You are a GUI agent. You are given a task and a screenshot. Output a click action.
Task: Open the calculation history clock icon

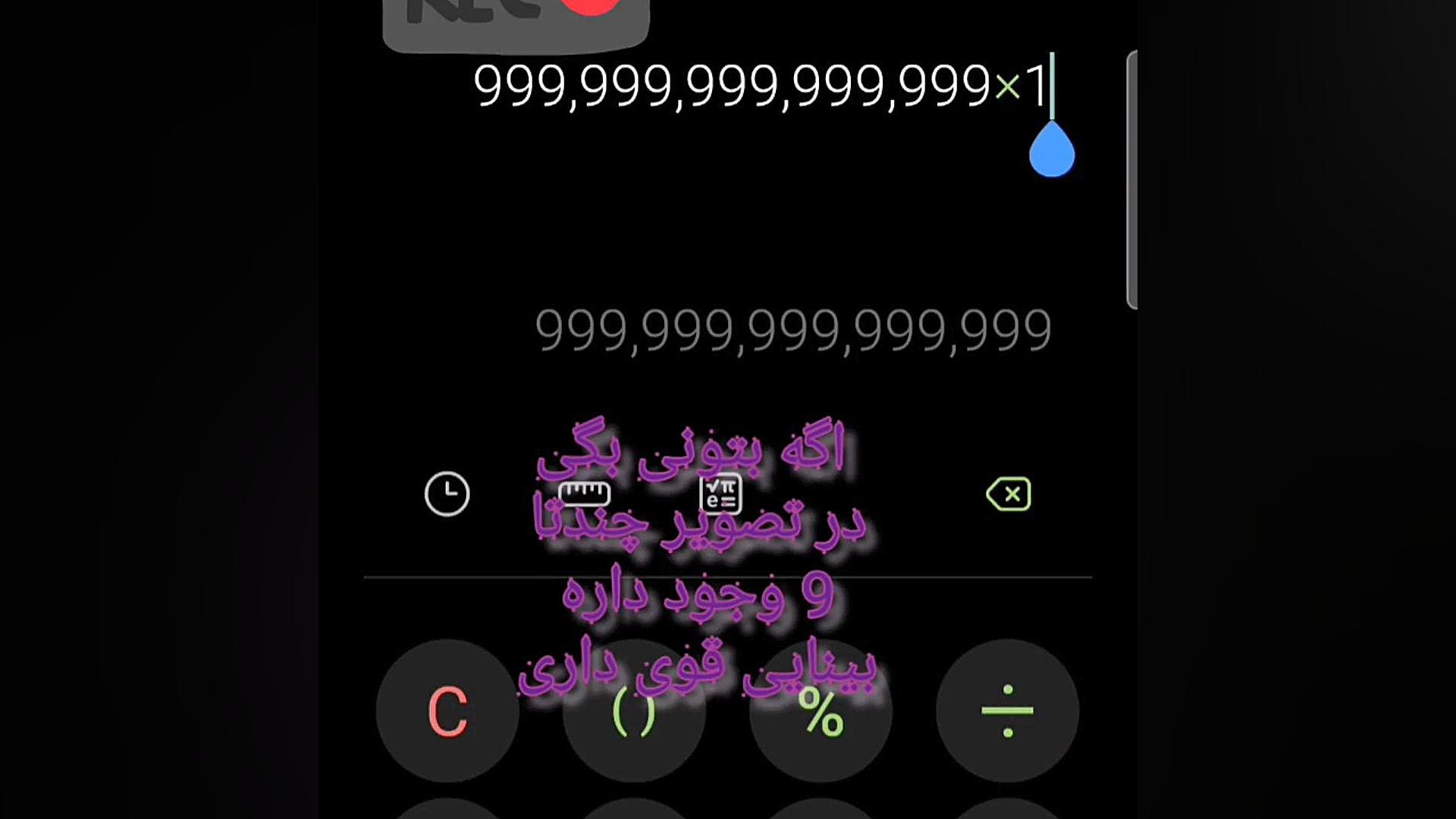click(x=447, y=494)
